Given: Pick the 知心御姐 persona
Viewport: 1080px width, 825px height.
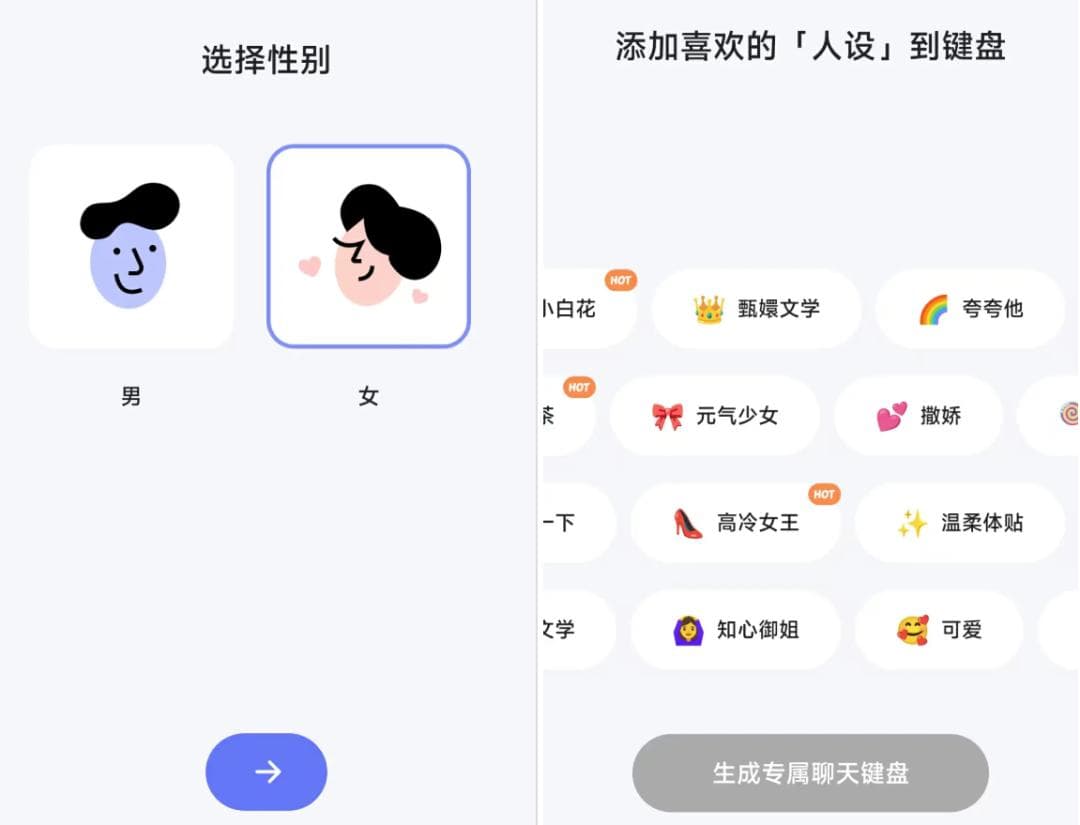Looking at the screenshot, I should point(735,630).
